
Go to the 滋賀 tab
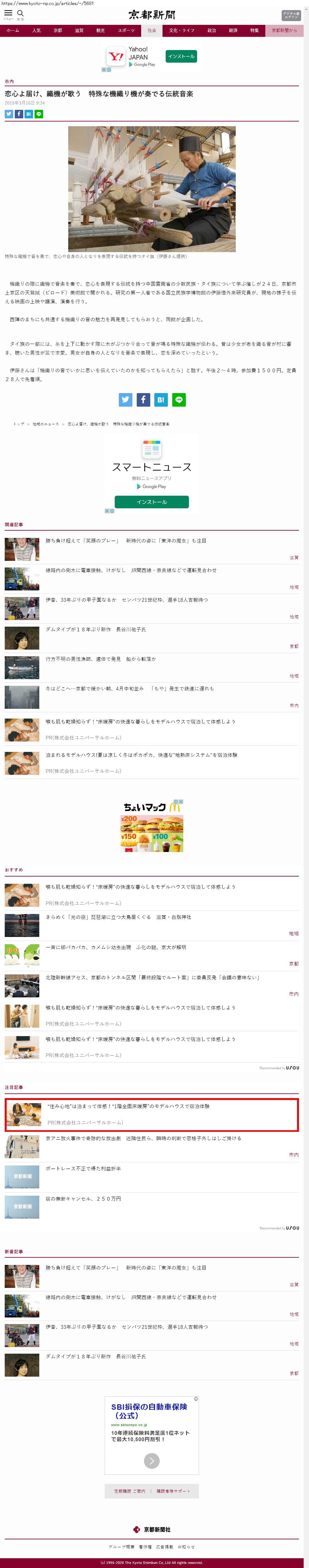tap(79, 31)
